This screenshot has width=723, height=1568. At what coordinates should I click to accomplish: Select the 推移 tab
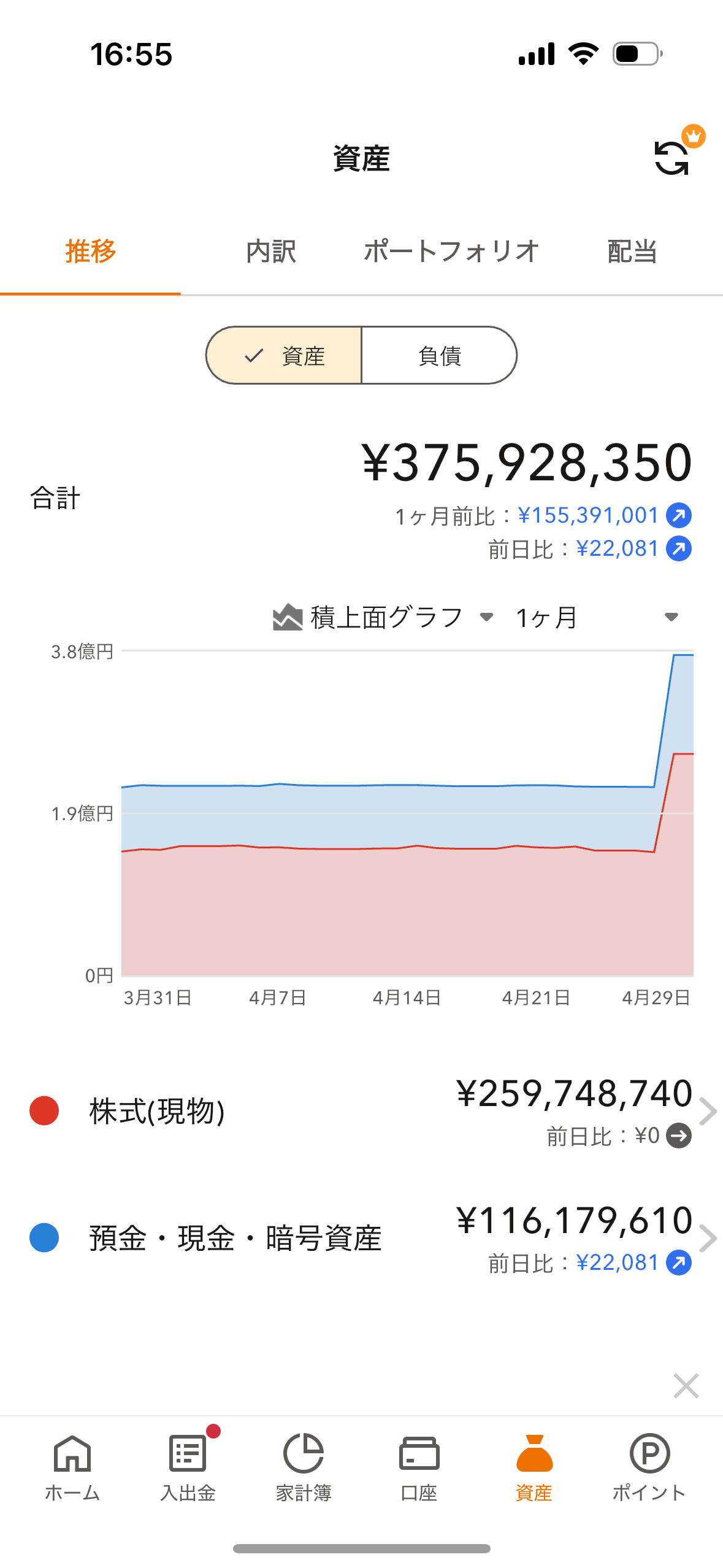[x=91, y=252]
